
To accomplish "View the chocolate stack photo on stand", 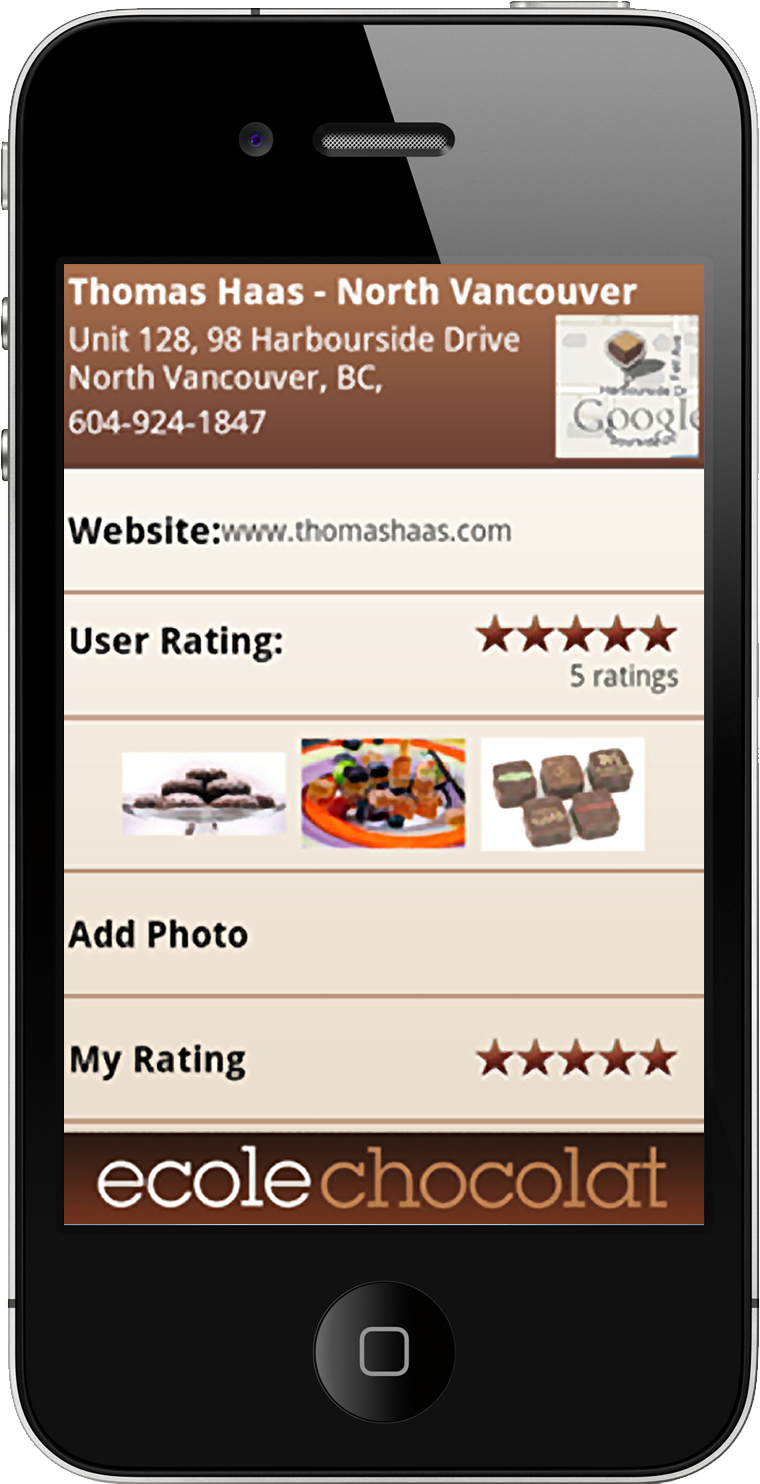I will tap(203, 794).
